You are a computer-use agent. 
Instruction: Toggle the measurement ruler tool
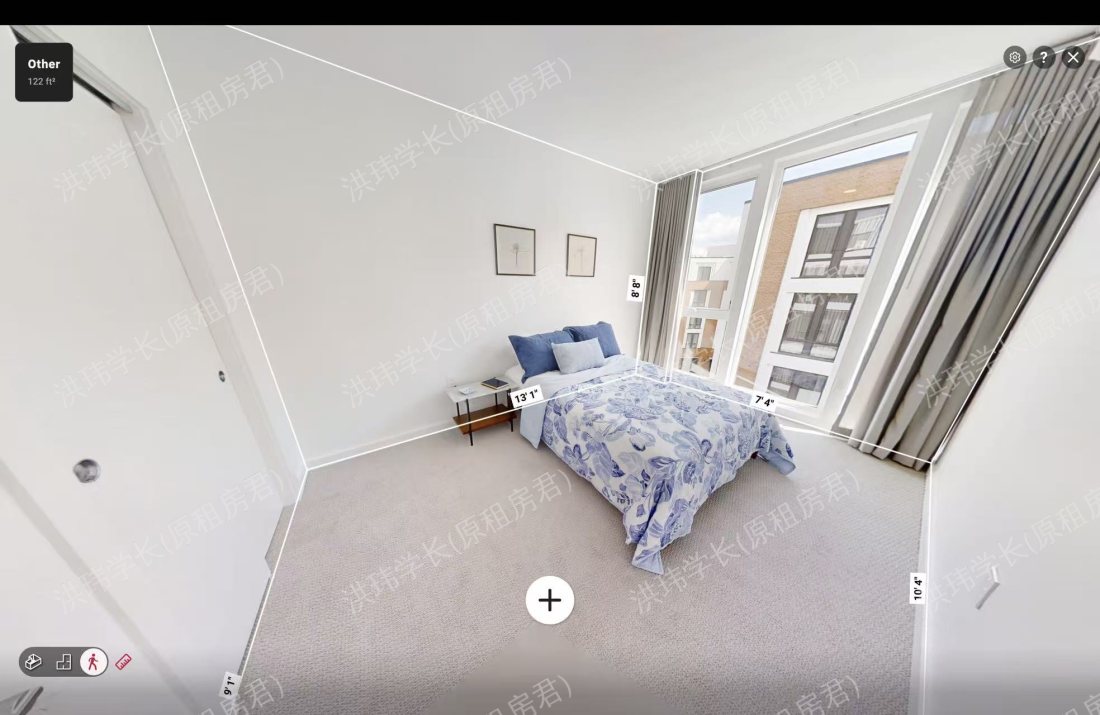pyautogui.click(x=124, y=661)
